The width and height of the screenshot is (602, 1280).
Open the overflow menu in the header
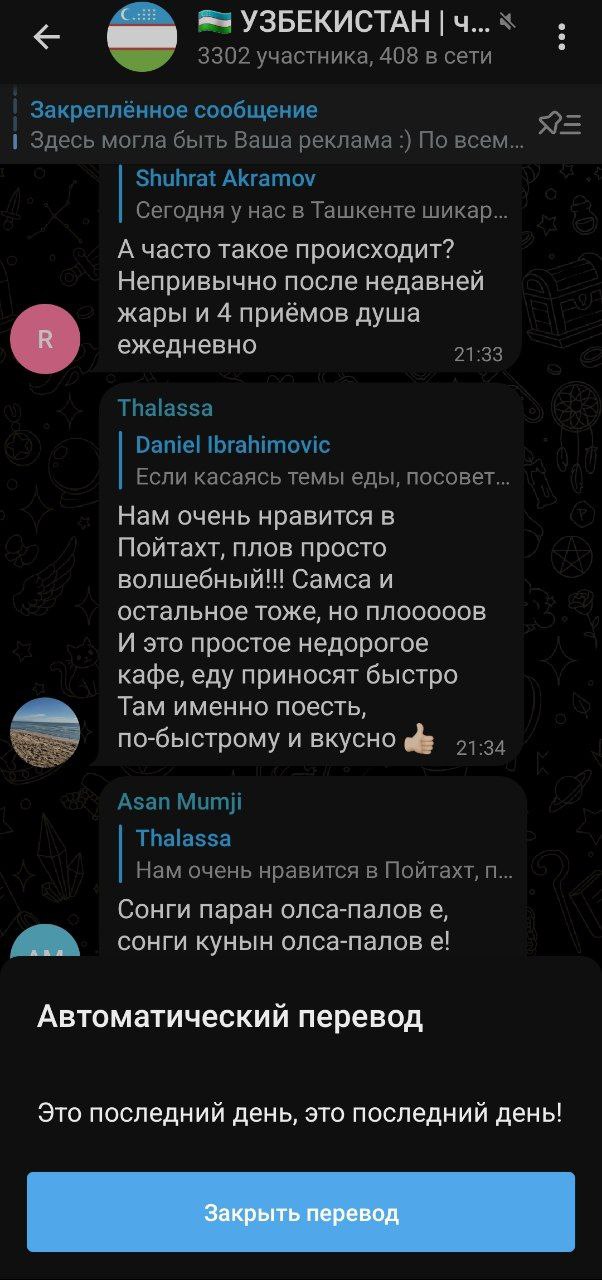[x=562, y=38]
